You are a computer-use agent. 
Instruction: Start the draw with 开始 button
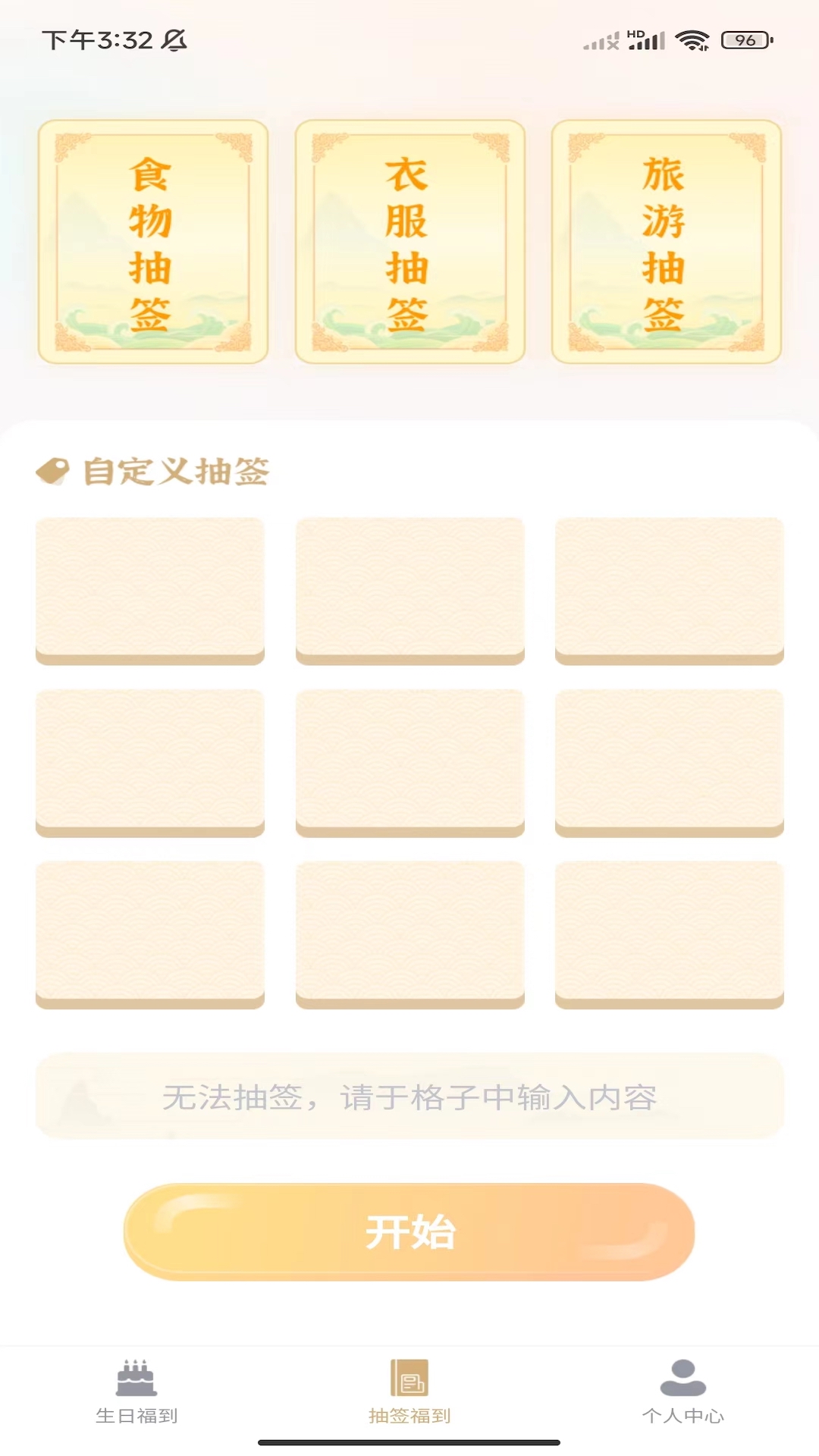tap(409, 1232)
